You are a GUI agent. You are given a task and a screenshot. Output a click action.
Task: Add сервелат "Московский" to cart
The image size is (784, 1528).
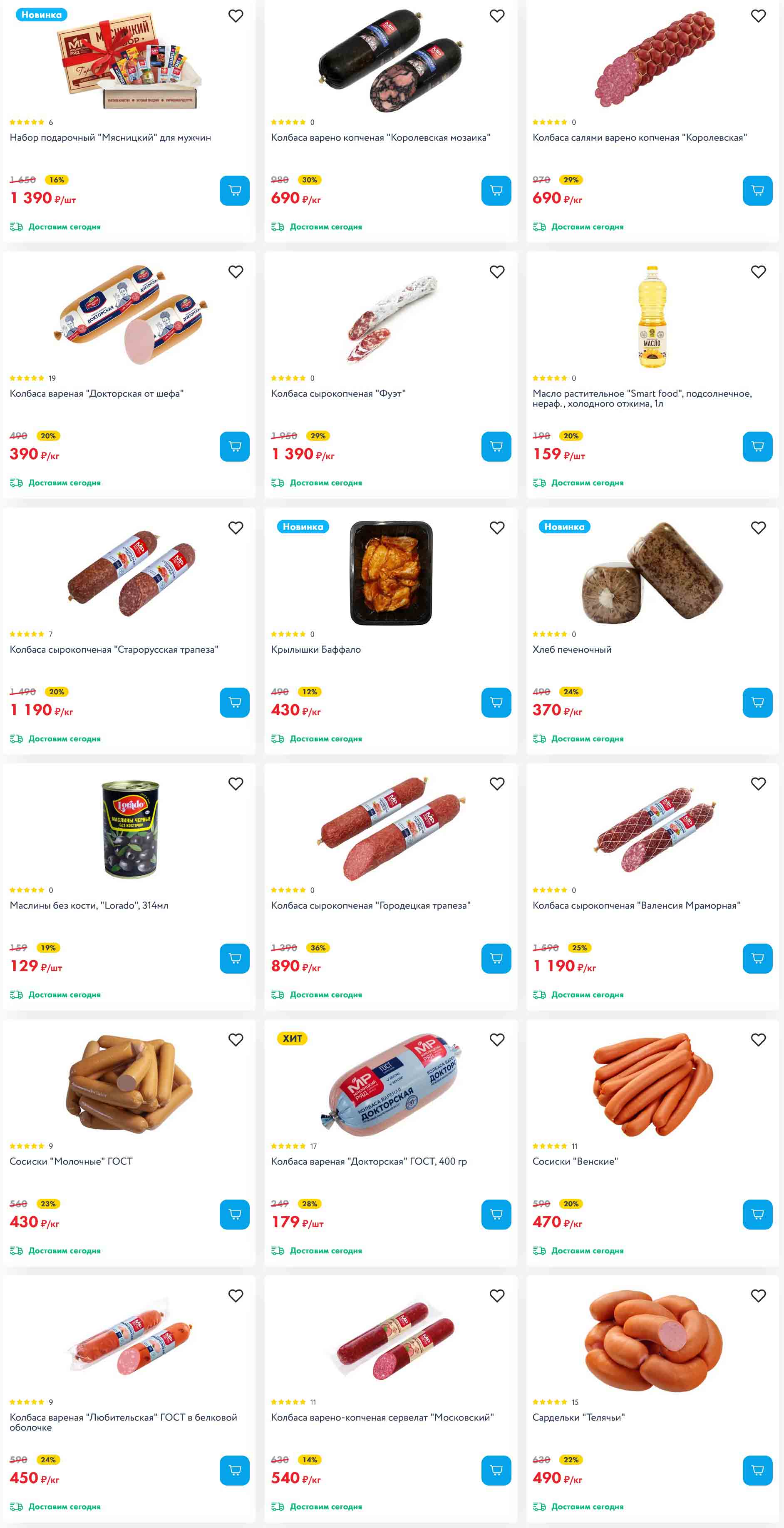[x=496, y=1470]
